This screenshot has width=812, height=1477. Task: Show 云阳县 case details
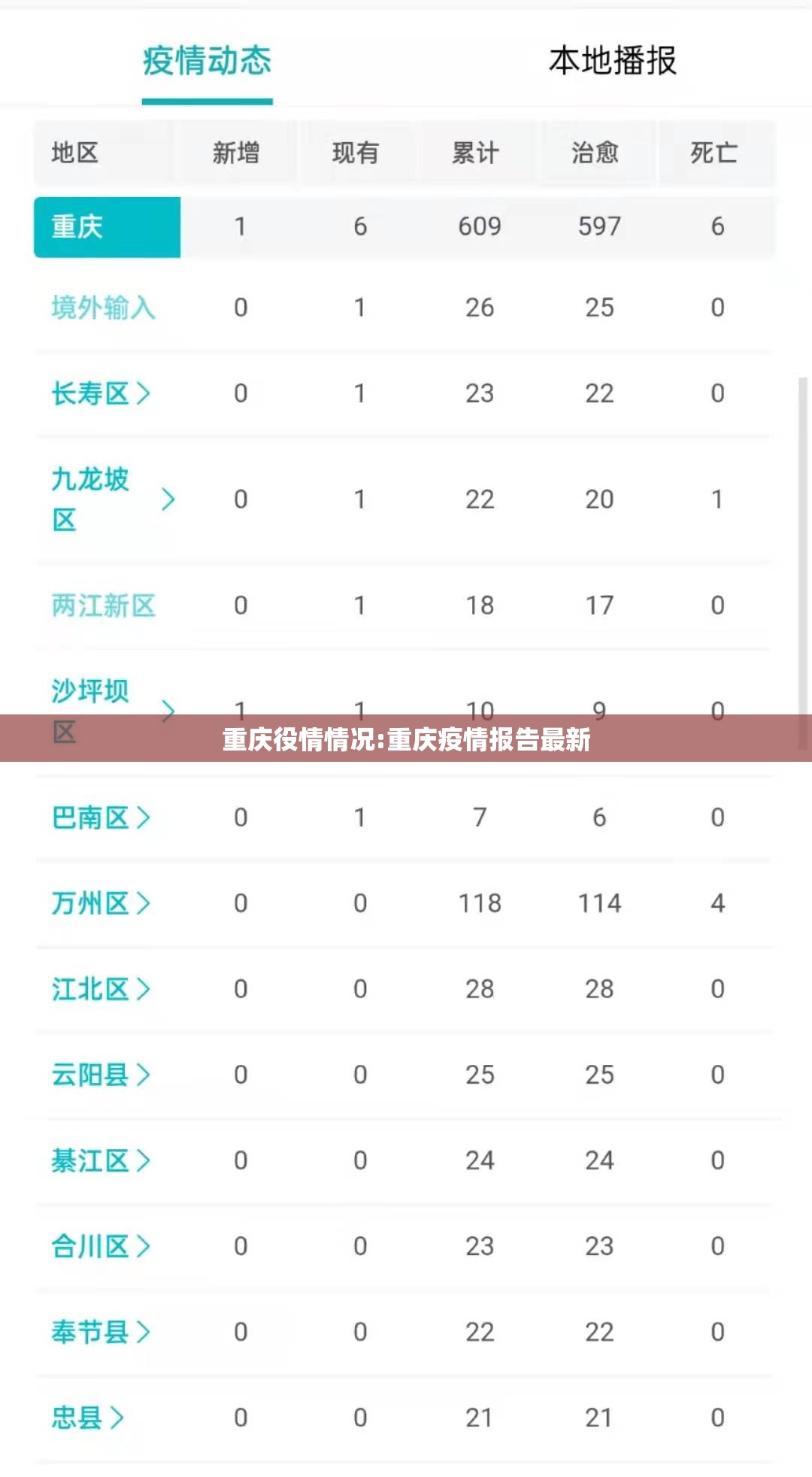tap(101, 1075)
